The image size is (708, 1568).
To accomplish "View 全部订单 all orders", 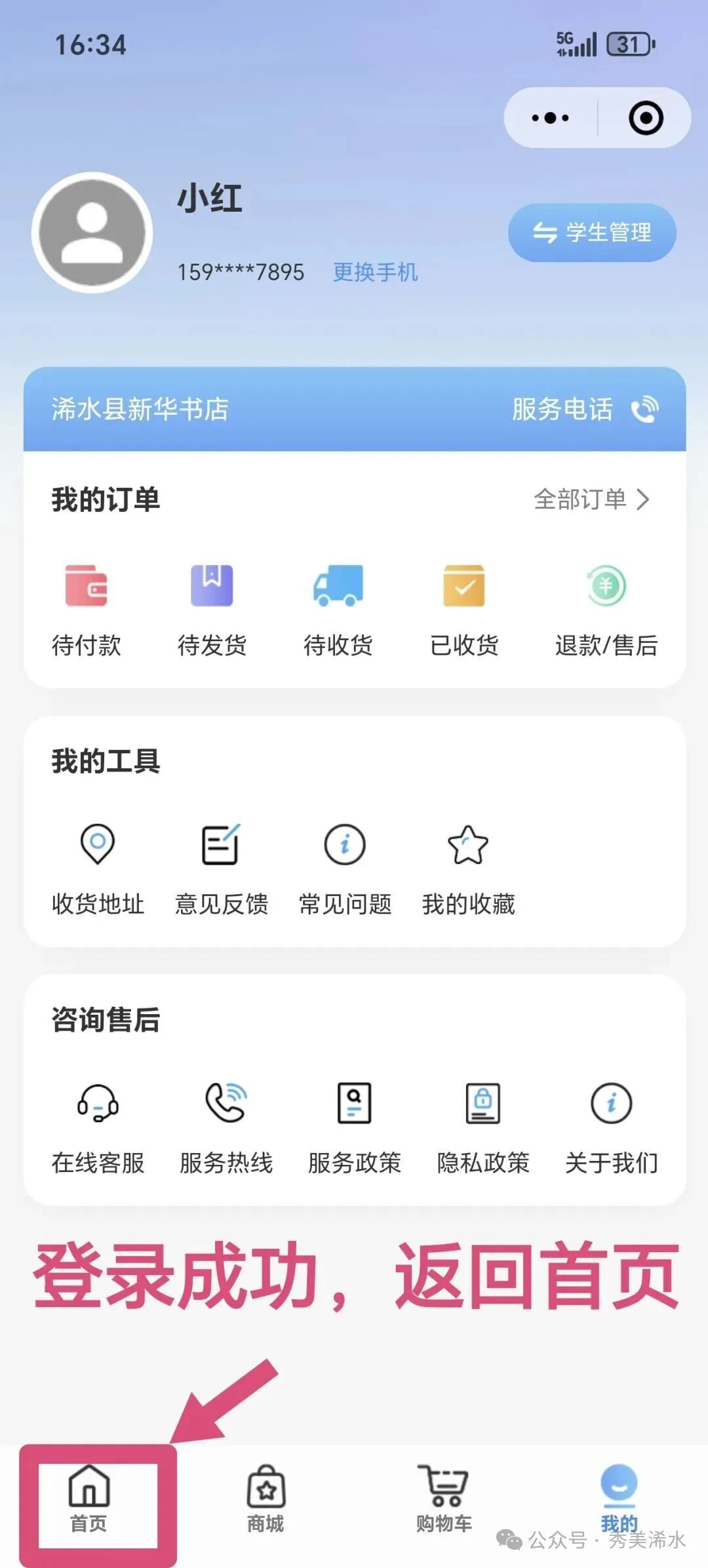I will [591, 500].
